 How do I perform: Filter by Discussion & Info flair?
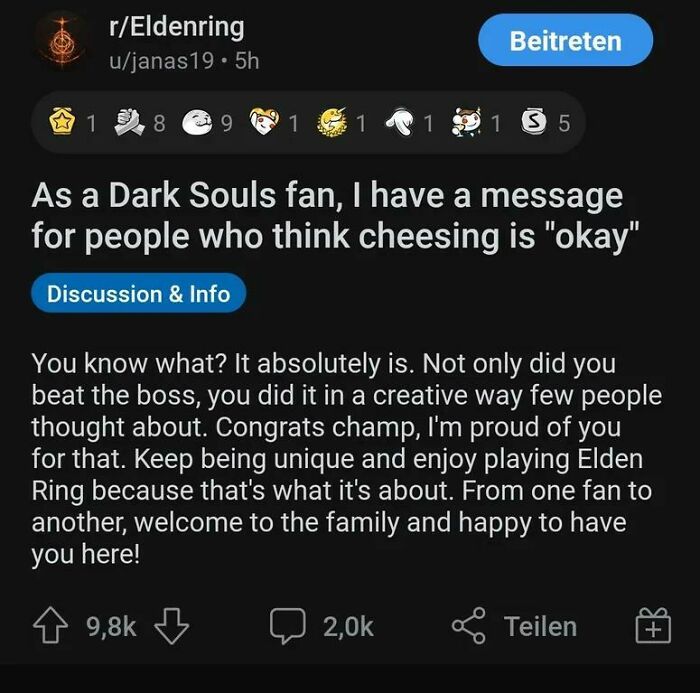(x=138, y=294)
